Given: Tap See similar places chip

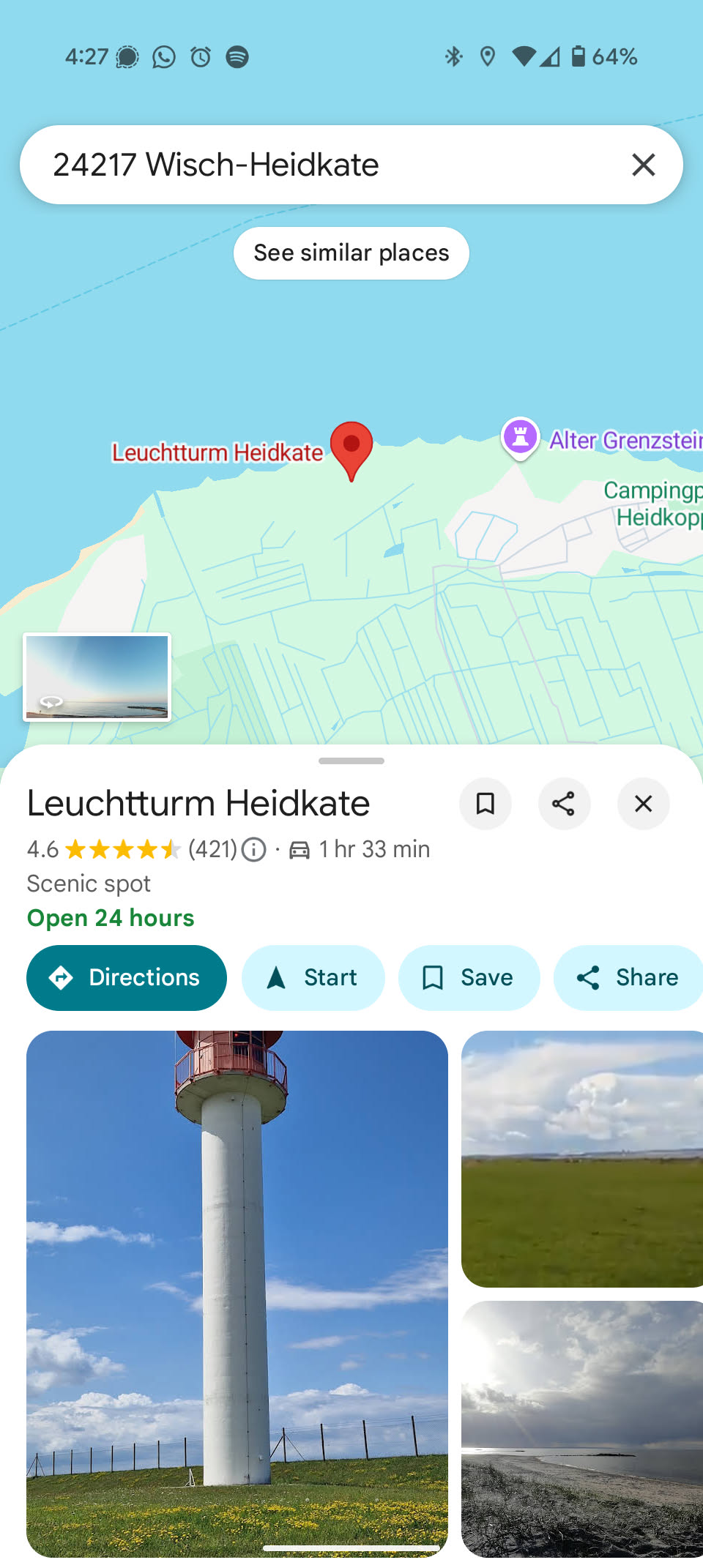Looking at the screenshot, I should coord(351,253).
